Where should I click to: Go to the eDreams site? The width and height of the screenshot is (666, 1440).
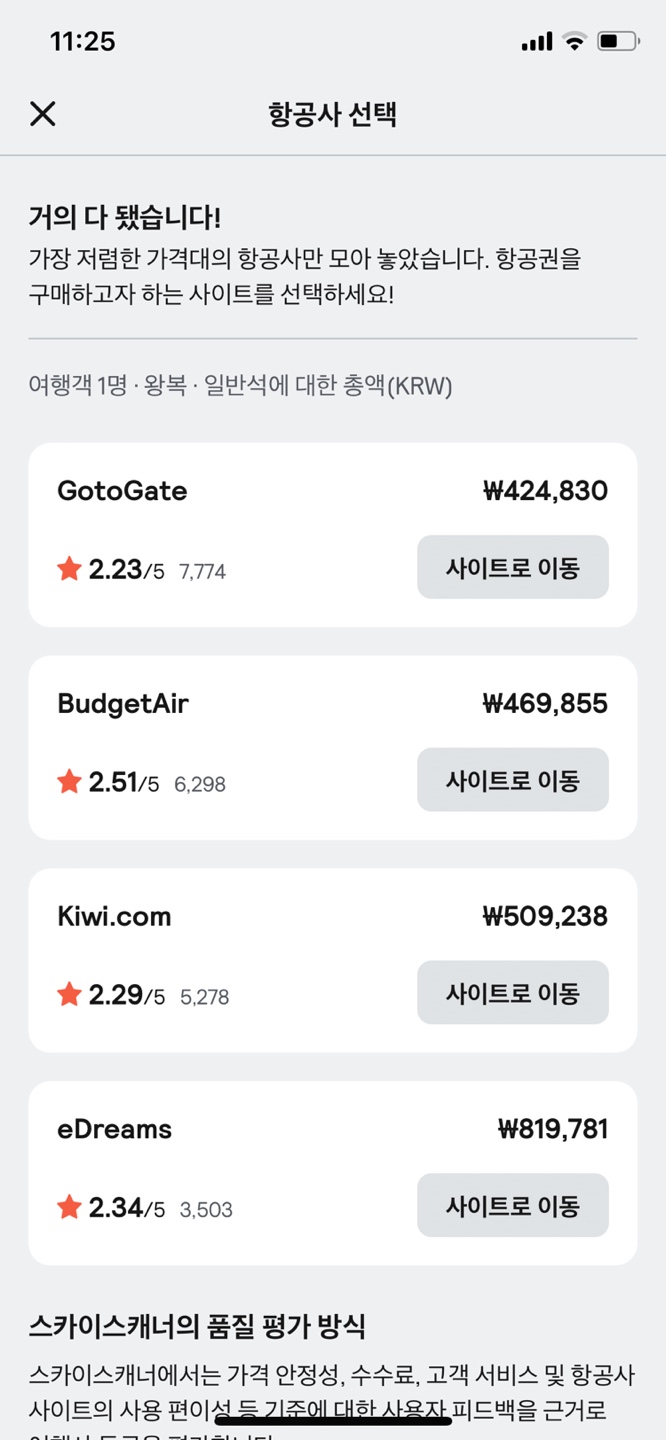pos(512,1206)
